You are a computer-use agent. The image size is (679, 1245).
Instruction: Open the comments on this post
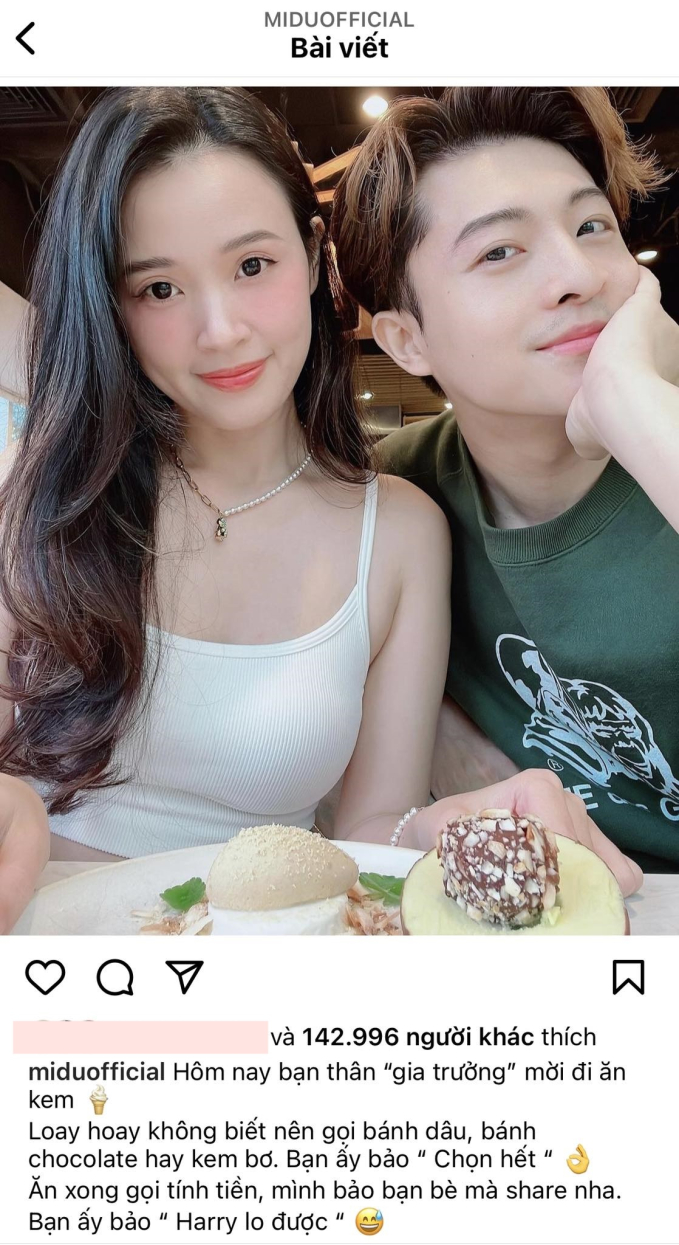click(115, 977)
